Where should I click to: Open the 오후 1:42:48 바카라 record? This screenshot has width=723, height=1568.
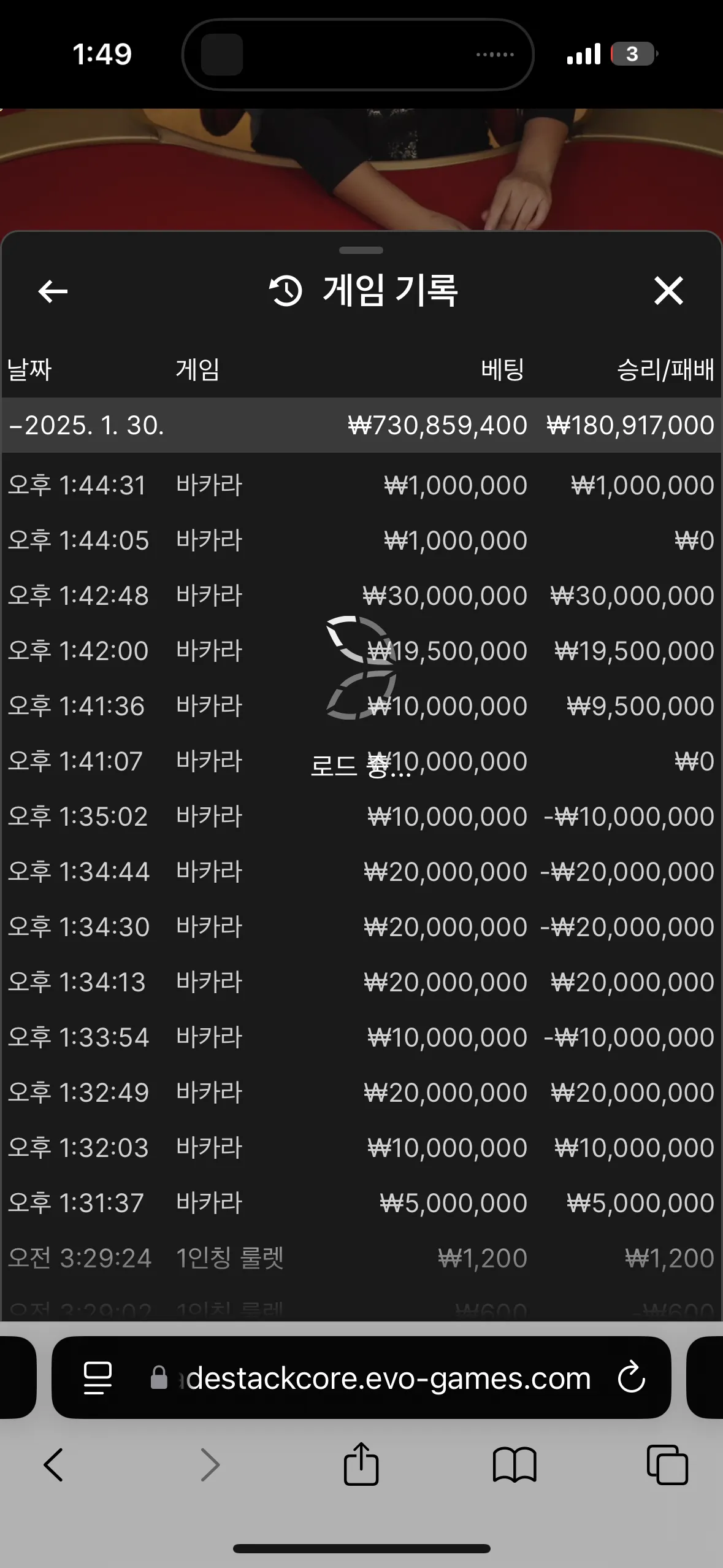[361, 596]
